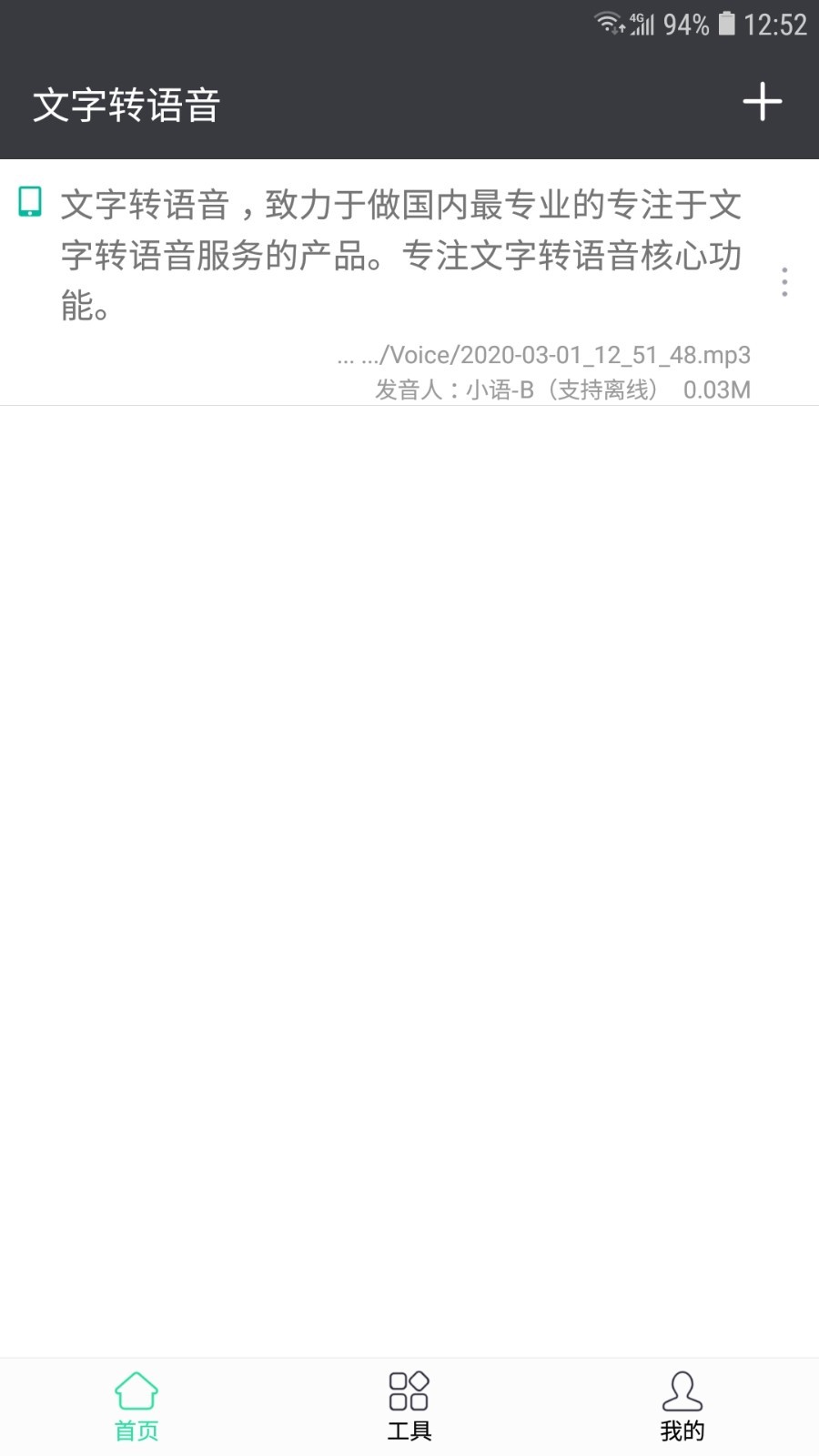Tap the battery indicator in status bar
Viewport: 819px width, 1456px height.
pos(726,25)
